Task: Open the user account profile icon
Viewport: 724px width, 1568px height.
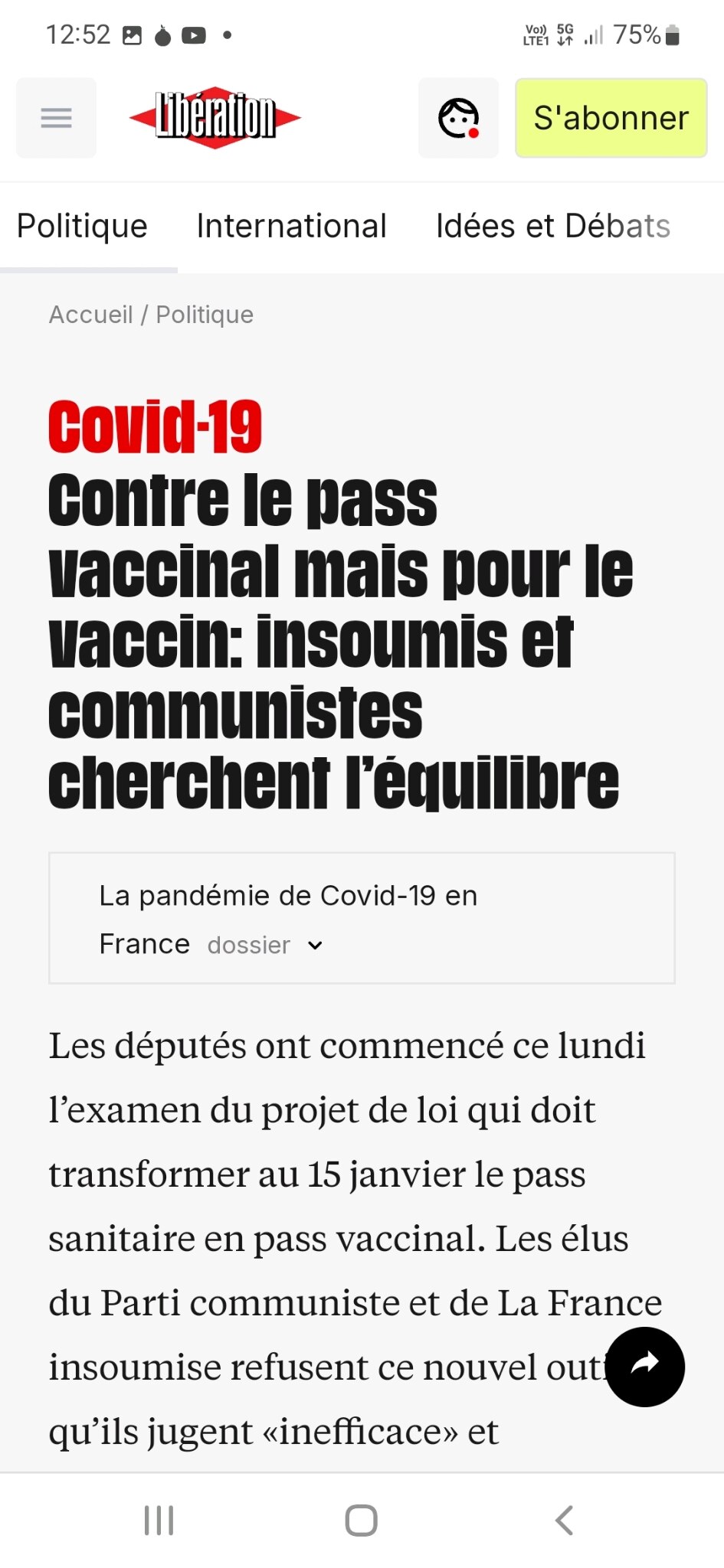Action: pos(458,117)
